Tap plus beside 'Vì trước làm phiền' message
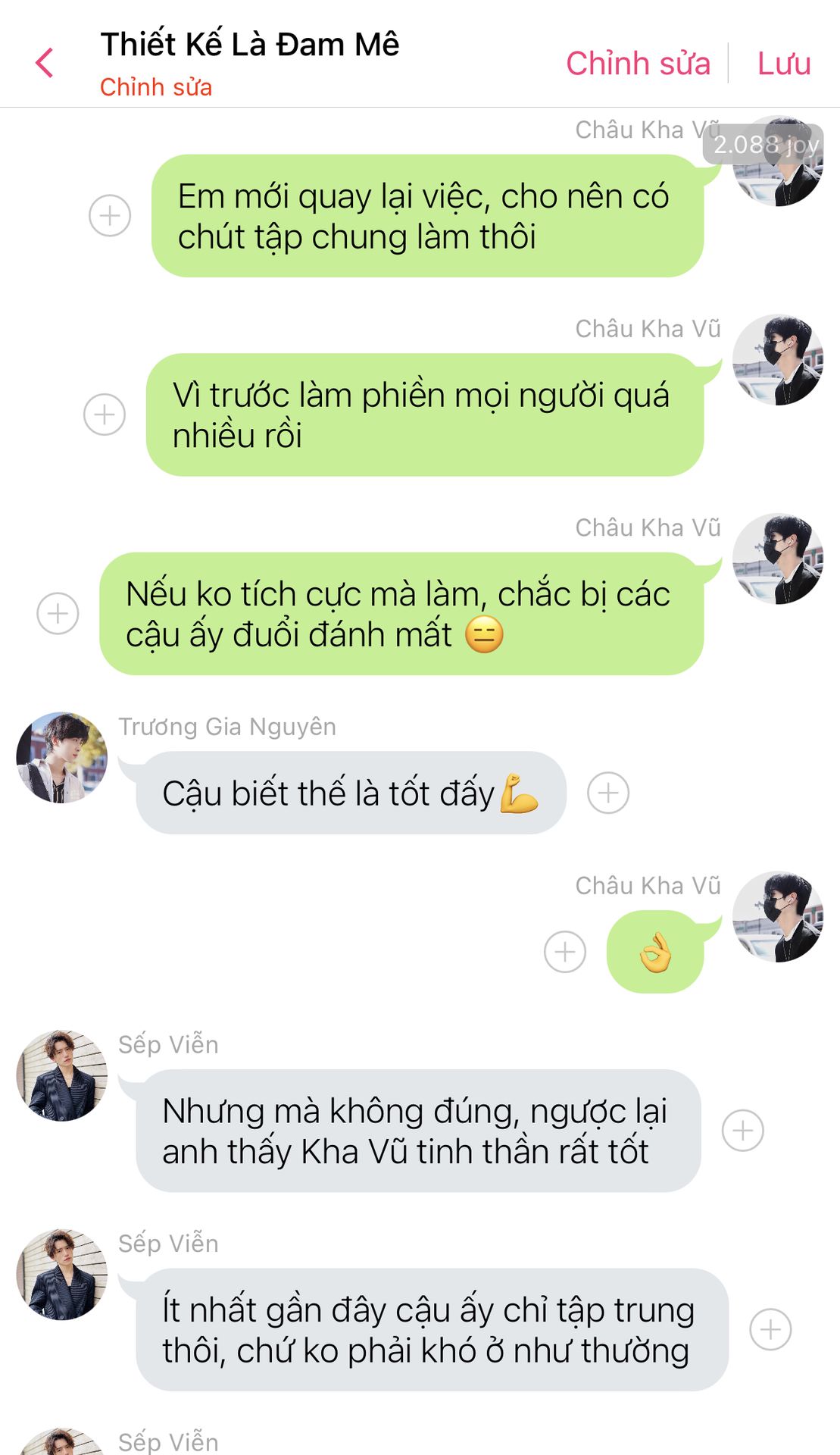Viewport: 840px width, 1455px height. pos(105,415)
